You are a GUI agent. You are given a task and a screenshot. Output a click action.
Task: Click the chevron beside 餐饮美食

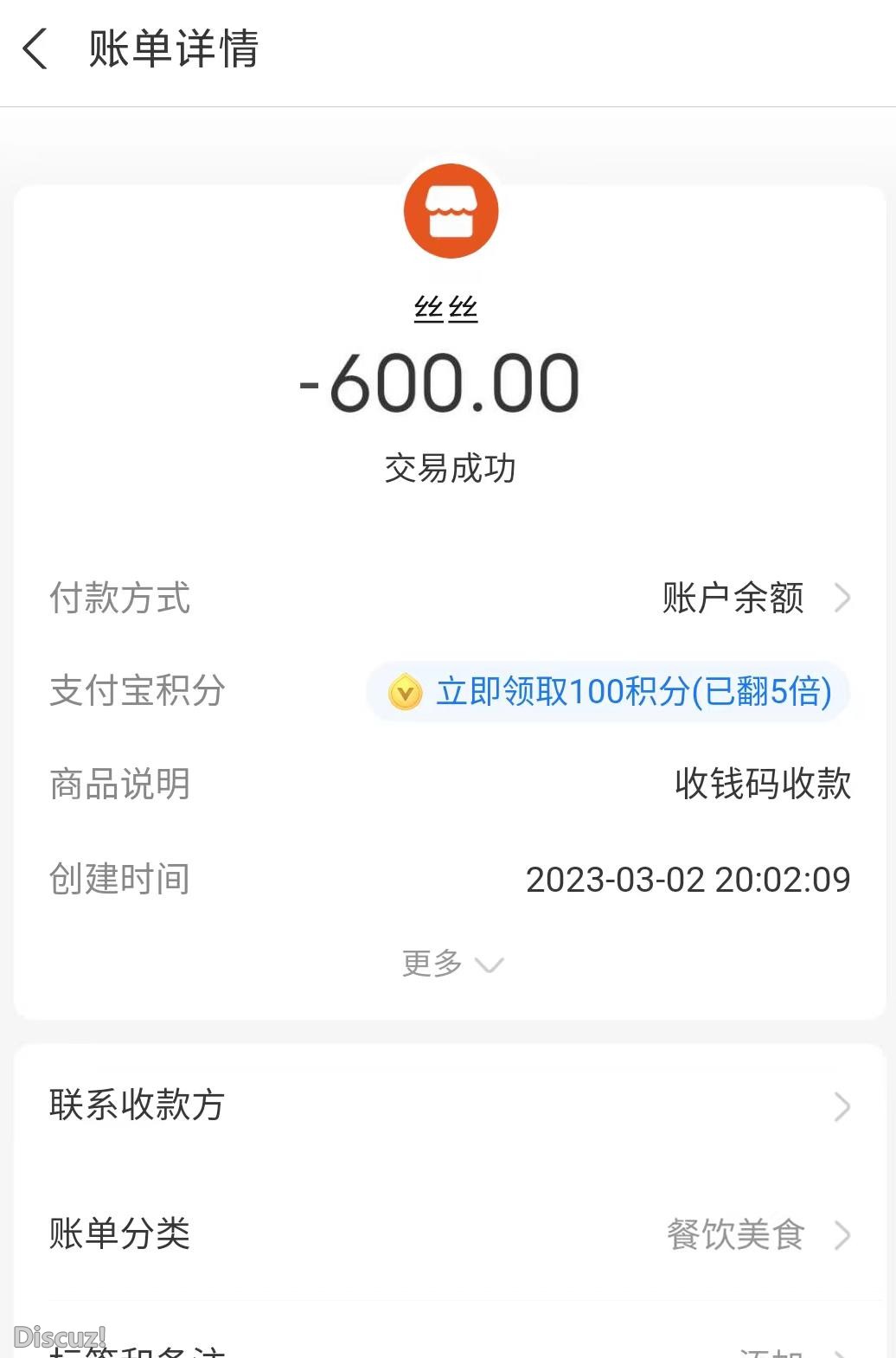click(843, 1237)
